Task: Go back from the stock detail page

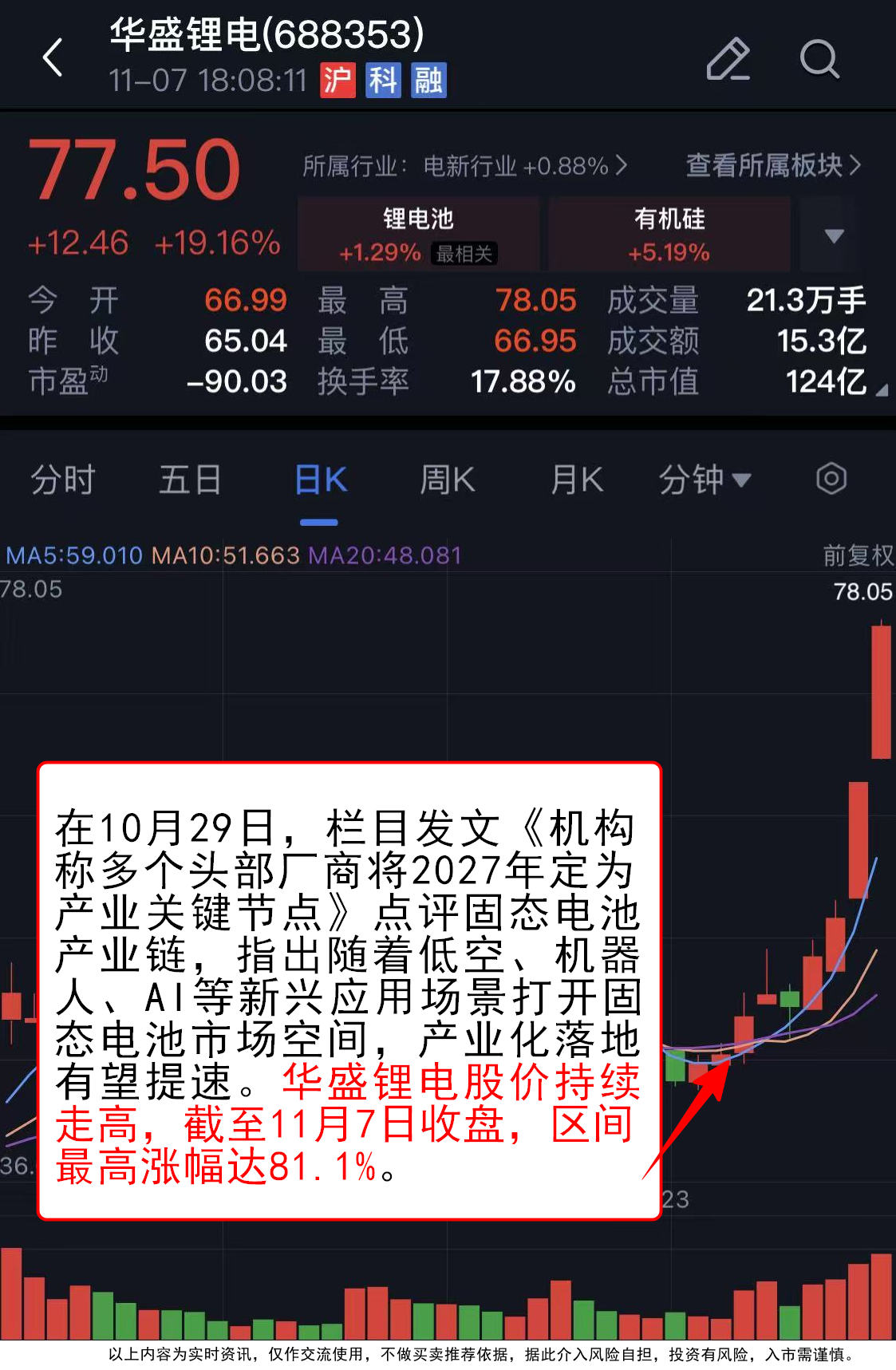Action: coord(53,57)
